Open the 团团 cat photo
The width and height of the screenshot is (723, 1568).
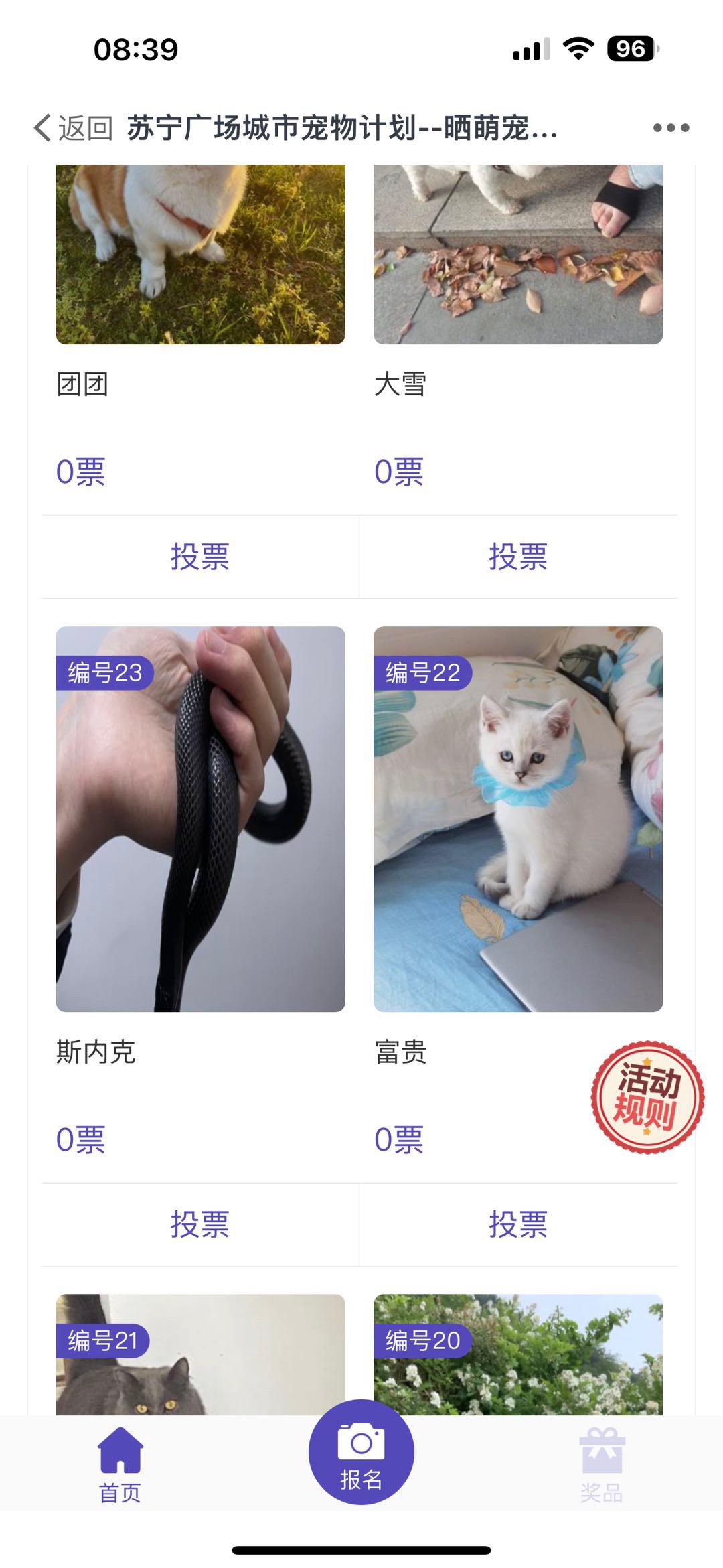200,255
